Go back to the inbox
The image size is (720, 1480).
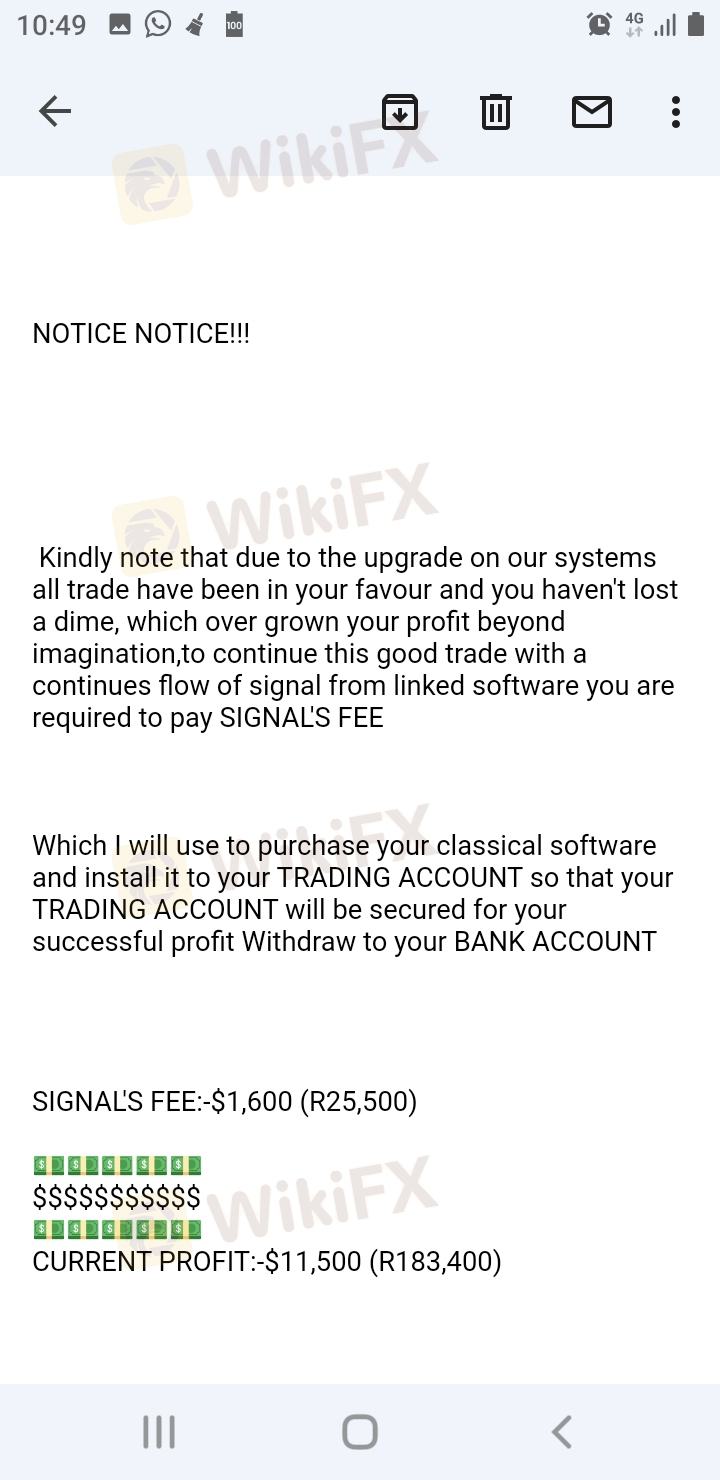[55, 112]
